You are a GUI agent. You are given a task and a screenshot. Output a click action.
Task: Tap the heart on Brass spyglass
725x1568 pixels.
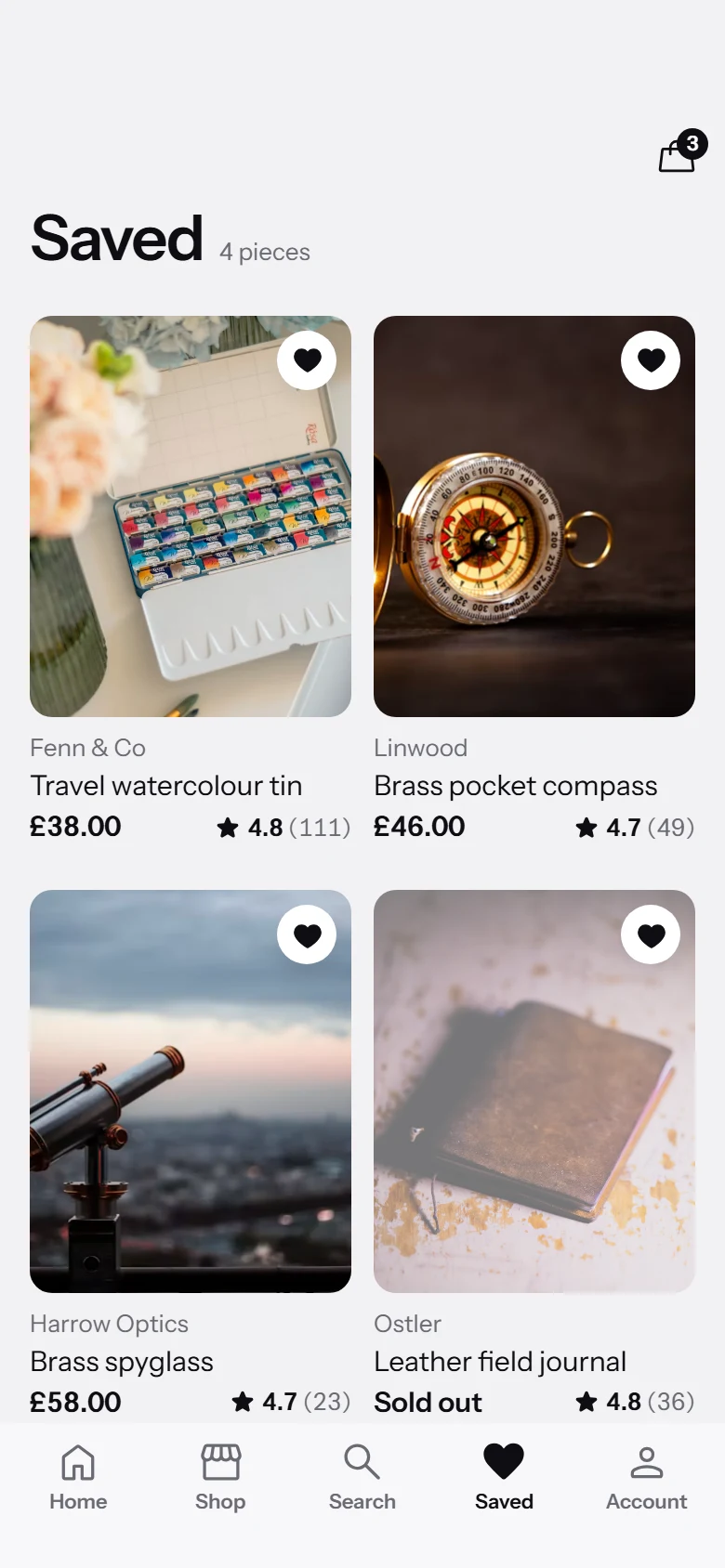pyautogui.click(x=307, y=934)
